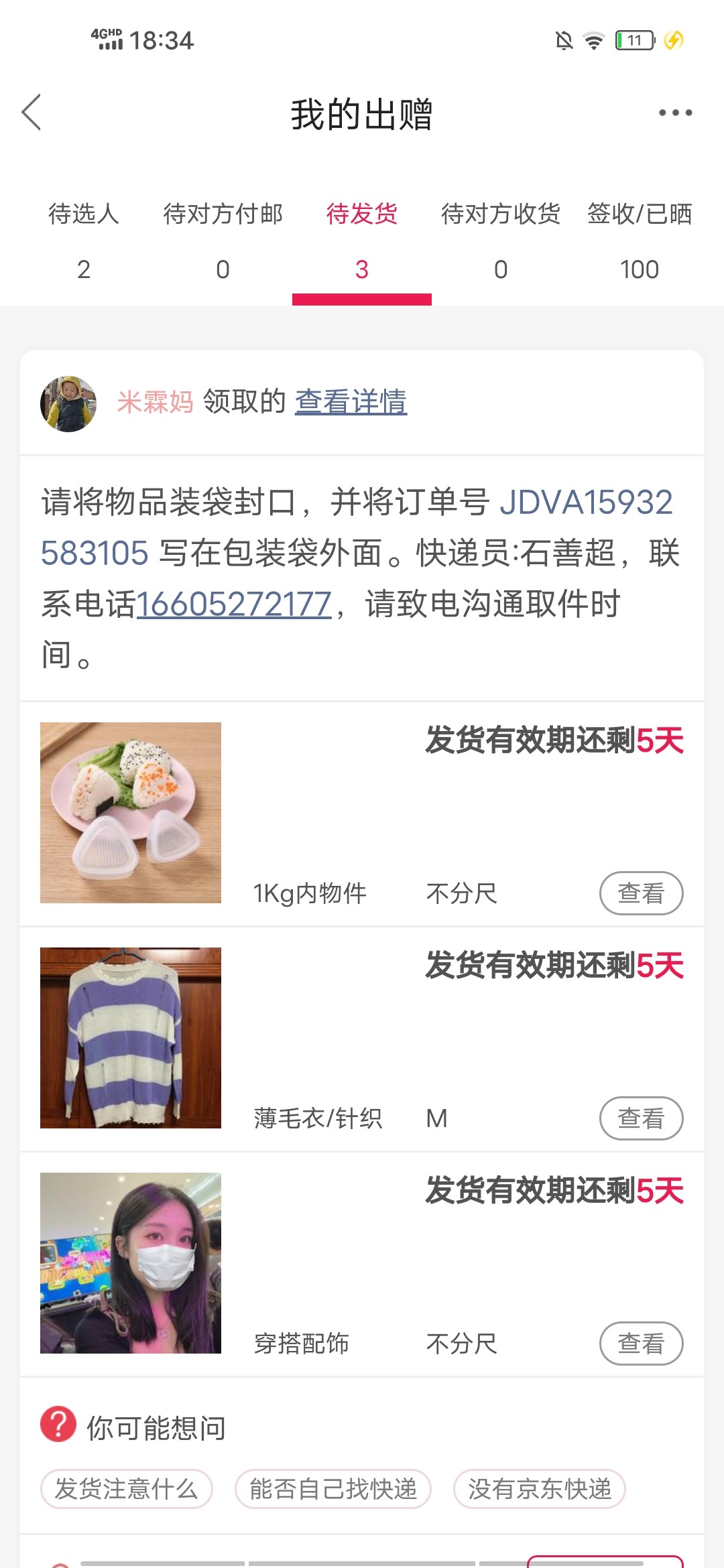Open the 签收/已晒 tab
This screenshot has width=724, height=1568.
[639, 240]
